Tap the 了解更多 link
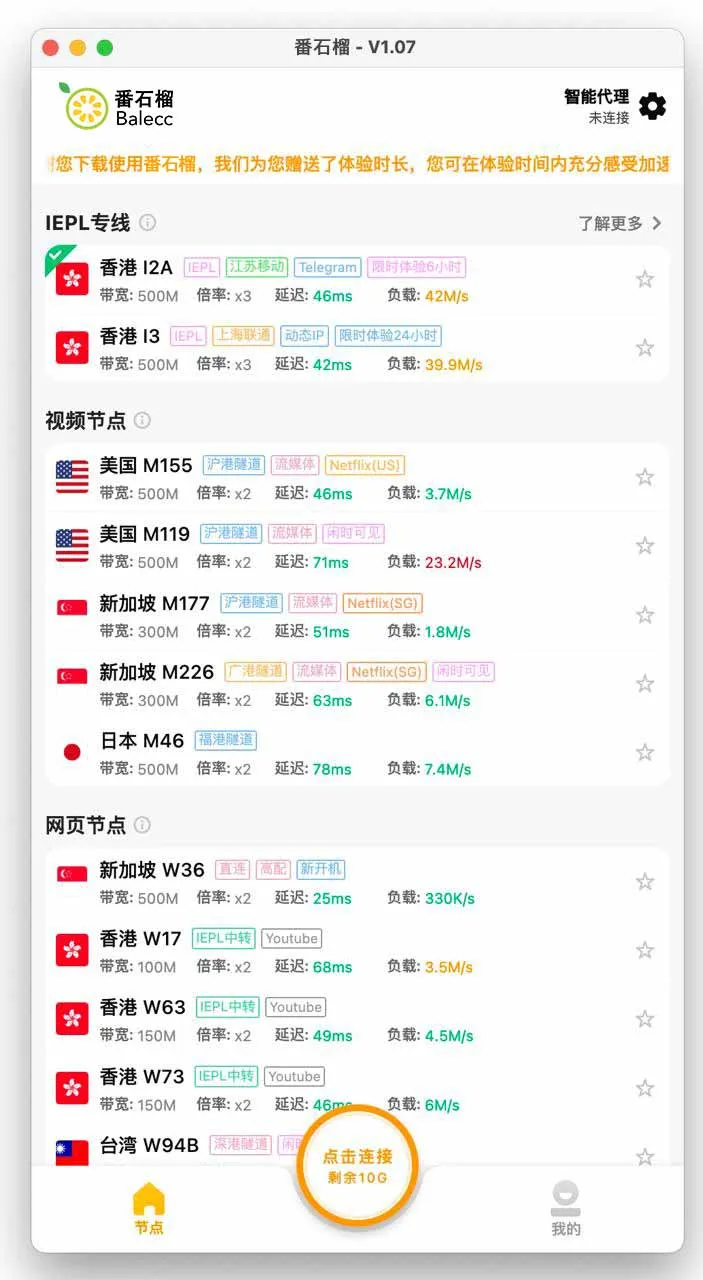Image resolution: width=703 pixels, height=1280 pixels. pyautogui.click(x=619, y=223)
